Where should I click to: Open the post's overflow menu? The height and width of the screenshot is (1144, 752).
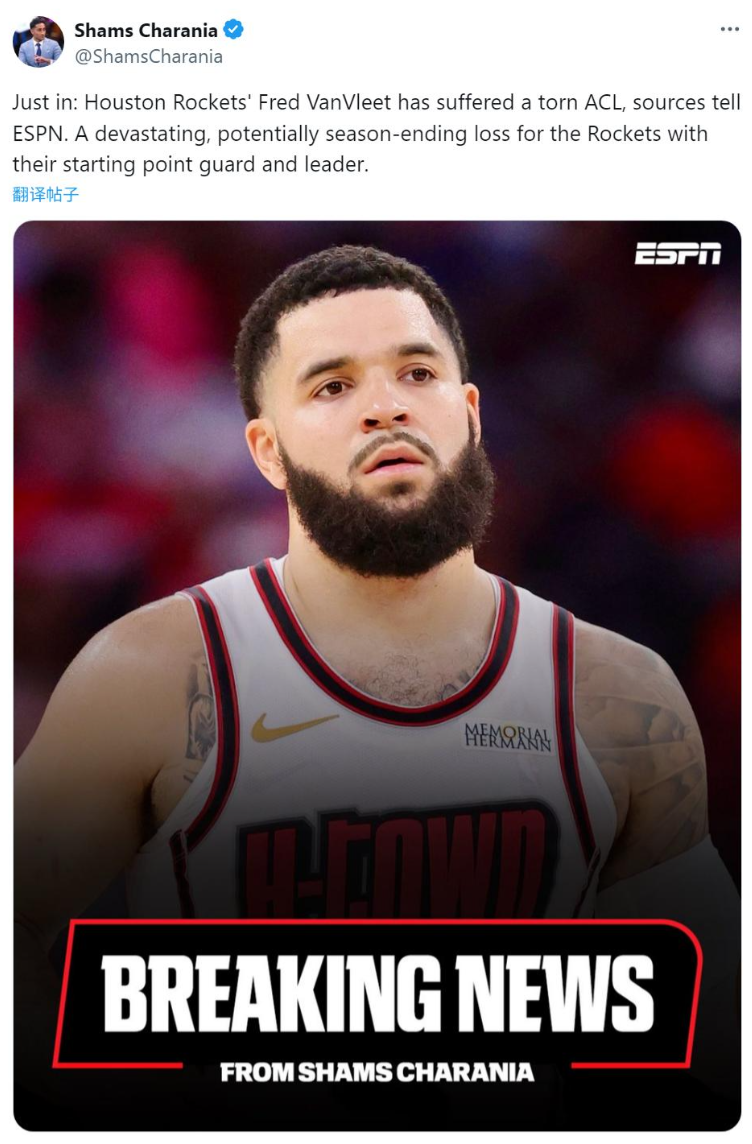pyautogui.click(x=729, y=29)
